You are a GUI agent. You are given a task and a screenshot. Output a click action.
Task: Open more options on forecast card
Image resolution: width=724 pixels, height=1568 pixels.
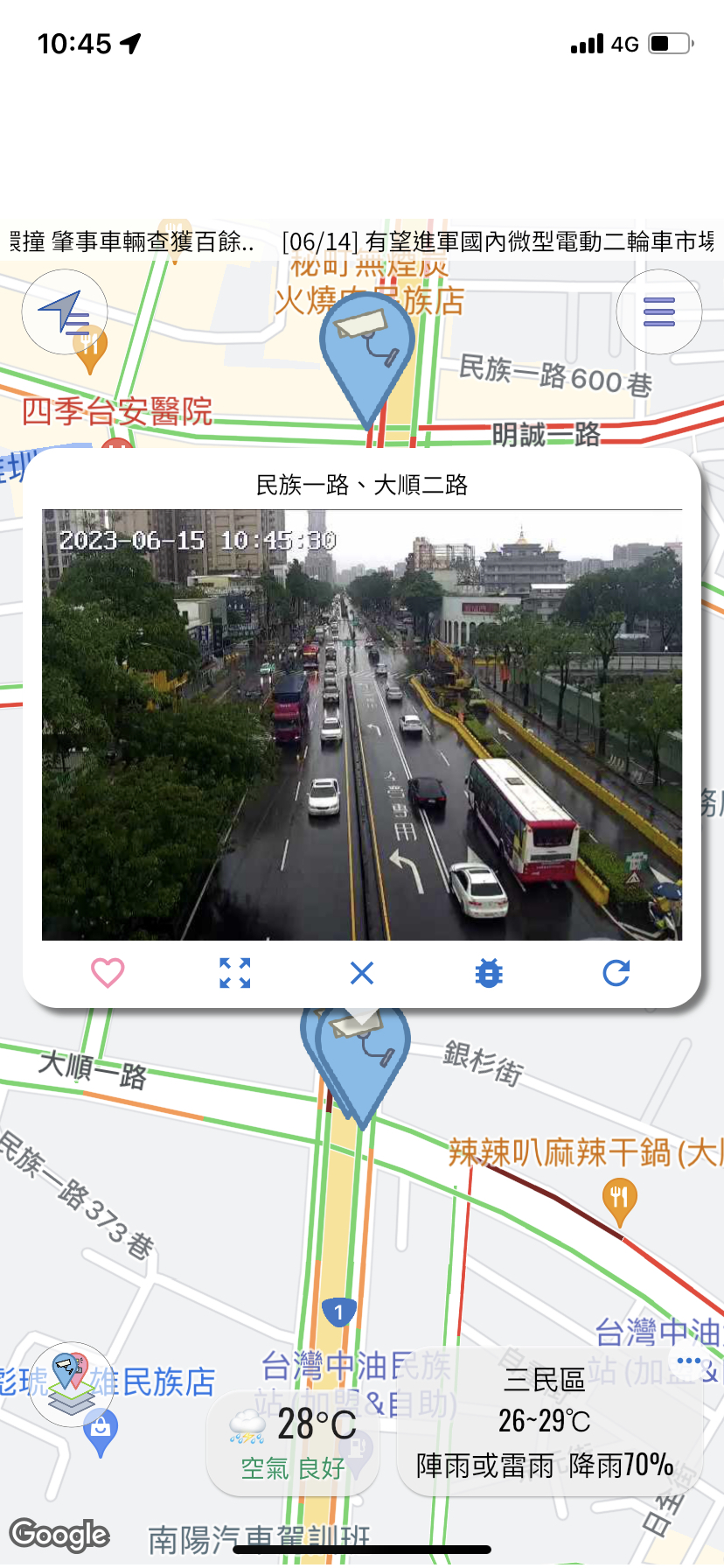tap(688, 1361)
